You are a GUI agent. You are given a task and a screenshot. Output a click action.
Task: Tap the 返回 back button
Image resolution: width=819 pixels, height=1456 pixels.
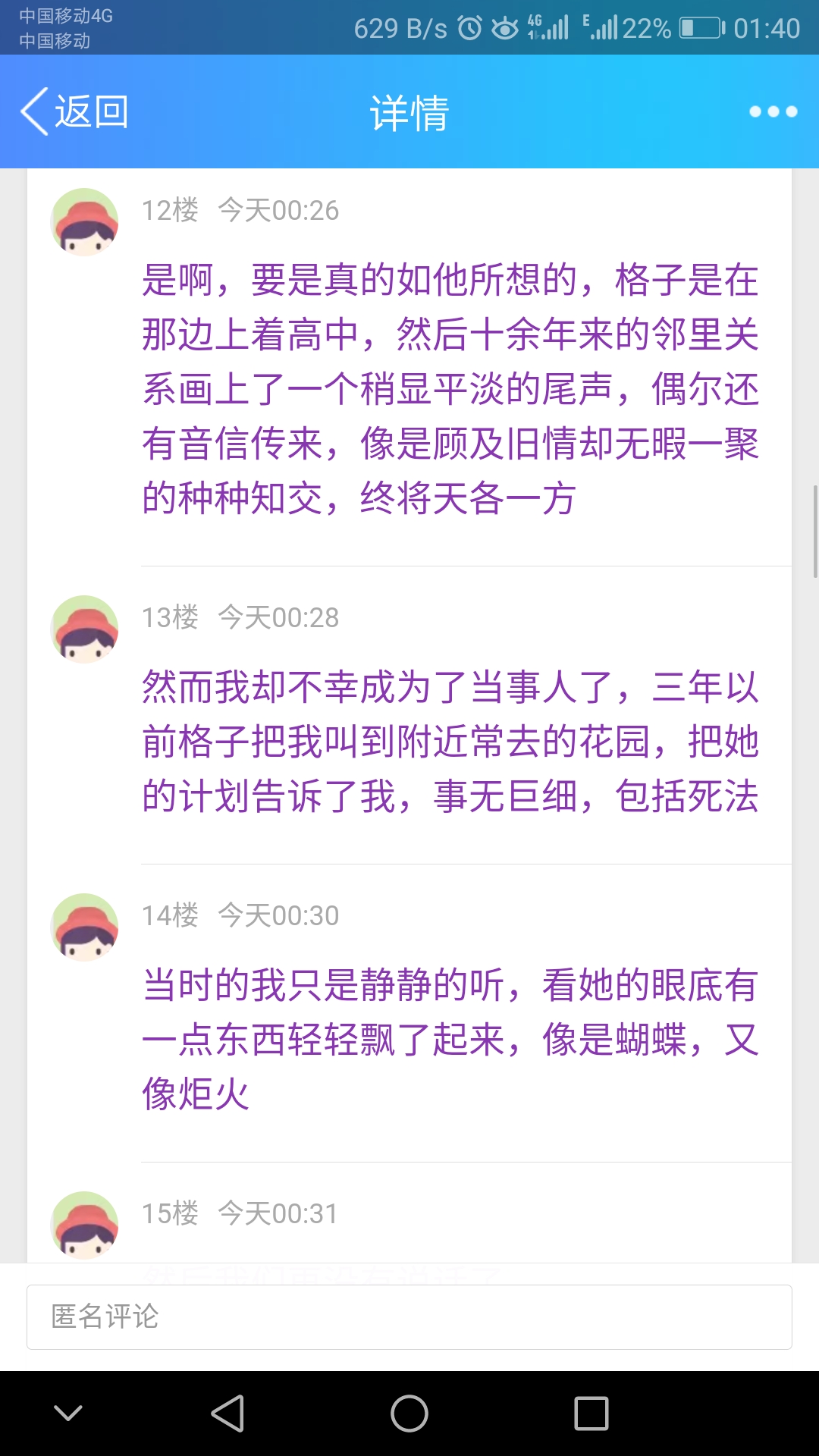74,111
